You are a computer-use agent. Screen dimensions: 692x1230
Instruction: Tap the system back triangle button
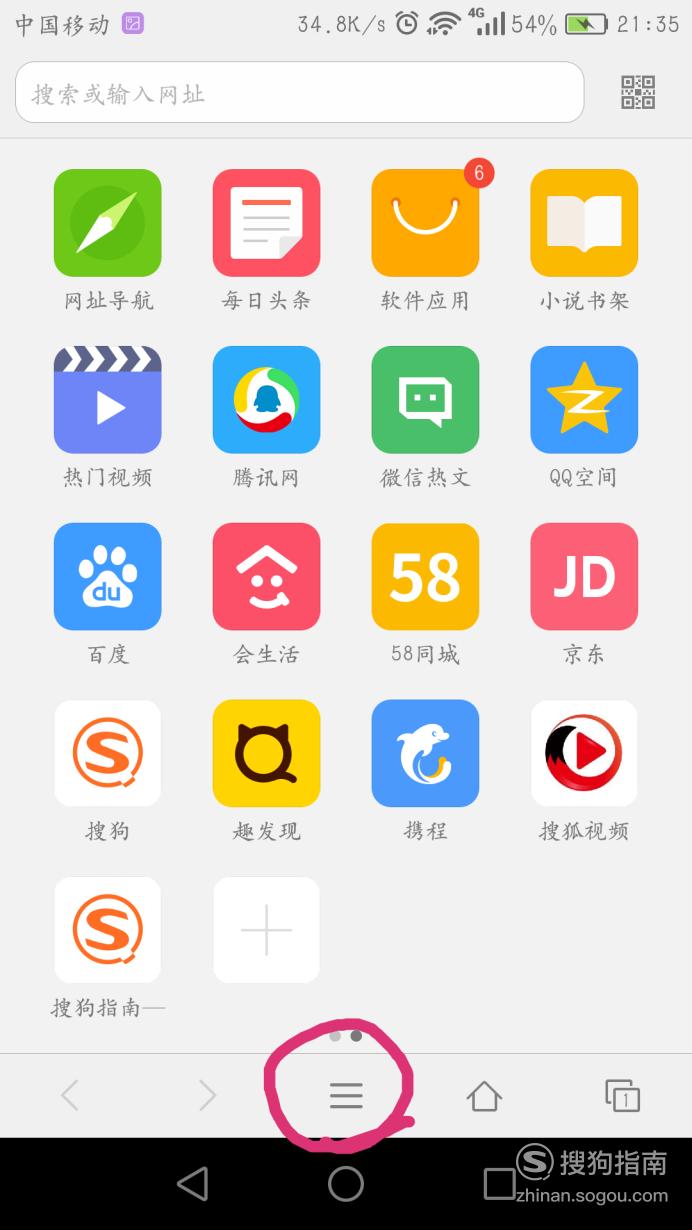192,1184
